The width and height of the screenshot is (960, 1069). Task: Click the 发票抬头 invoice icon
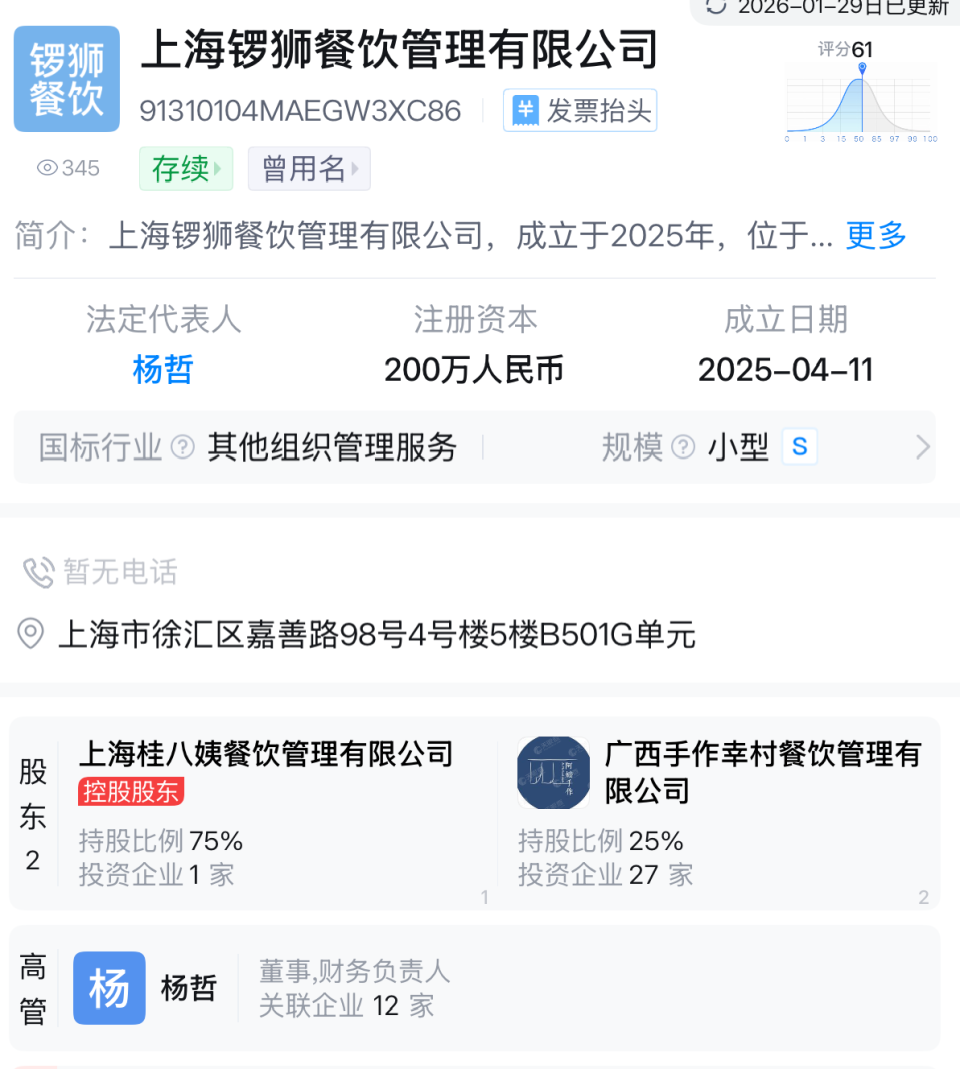[525, 110]
